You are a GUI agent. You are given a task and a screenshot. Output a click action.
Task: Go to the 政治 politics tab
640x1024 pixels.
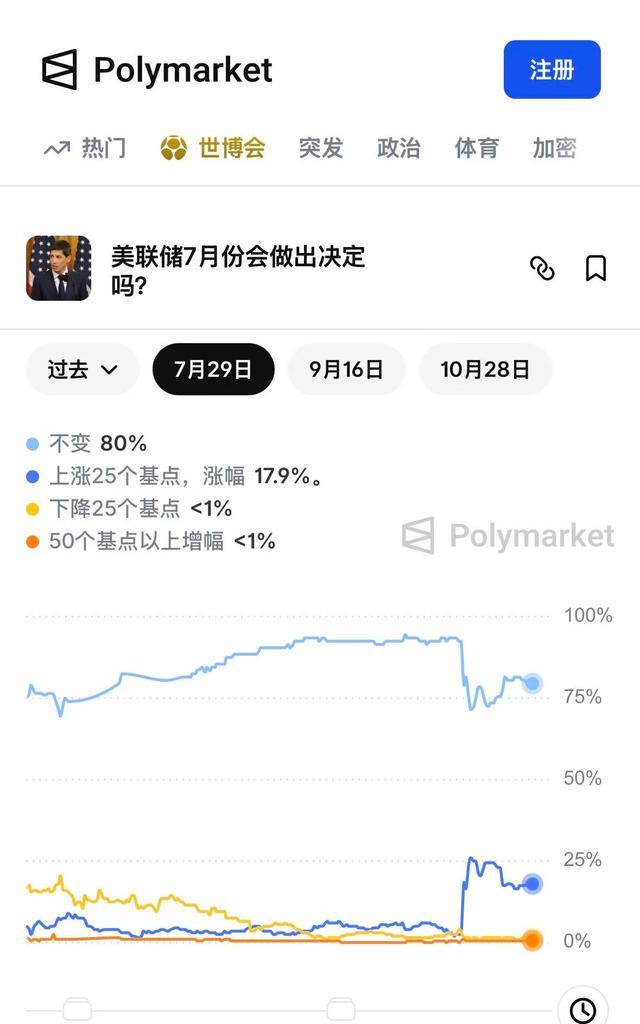398,148
